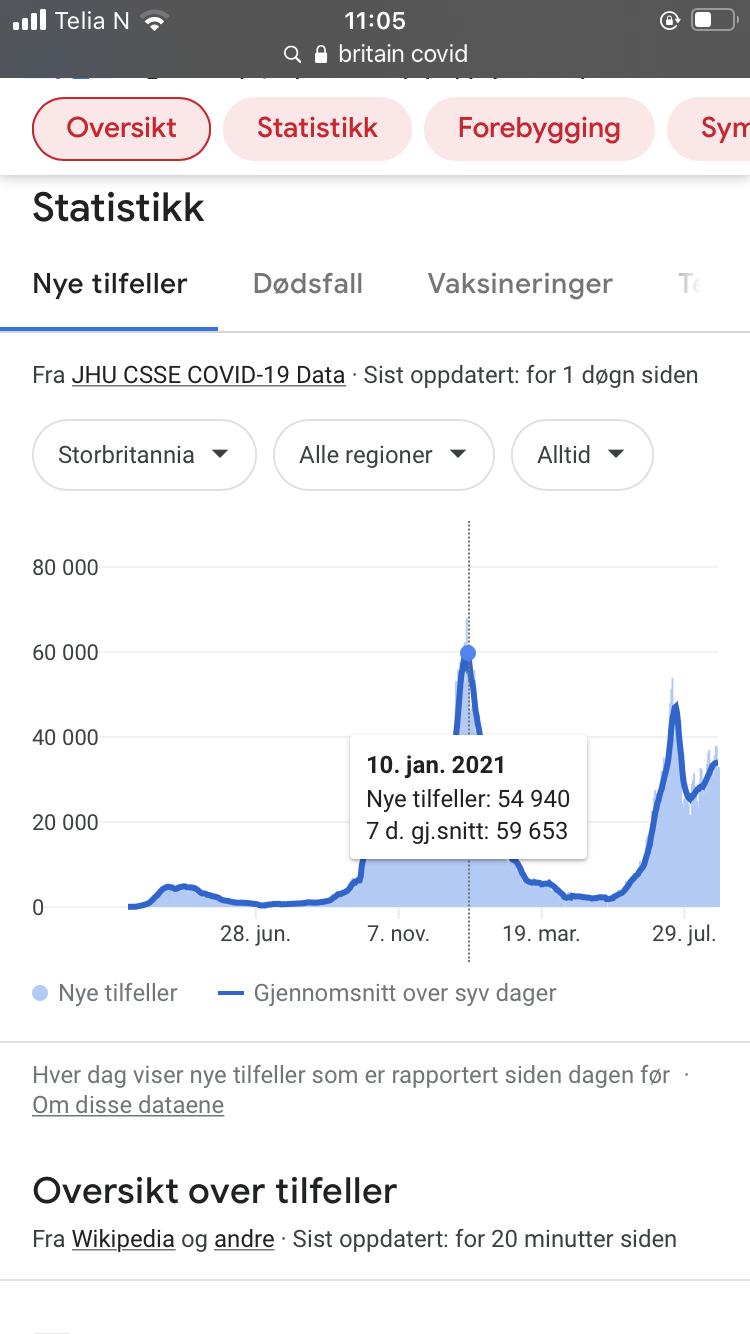Viewport: 750px width, 1334px height.
Task: Expand the Alle regioner dropdown
Action: pyautogui.click(x=384, y=455)
